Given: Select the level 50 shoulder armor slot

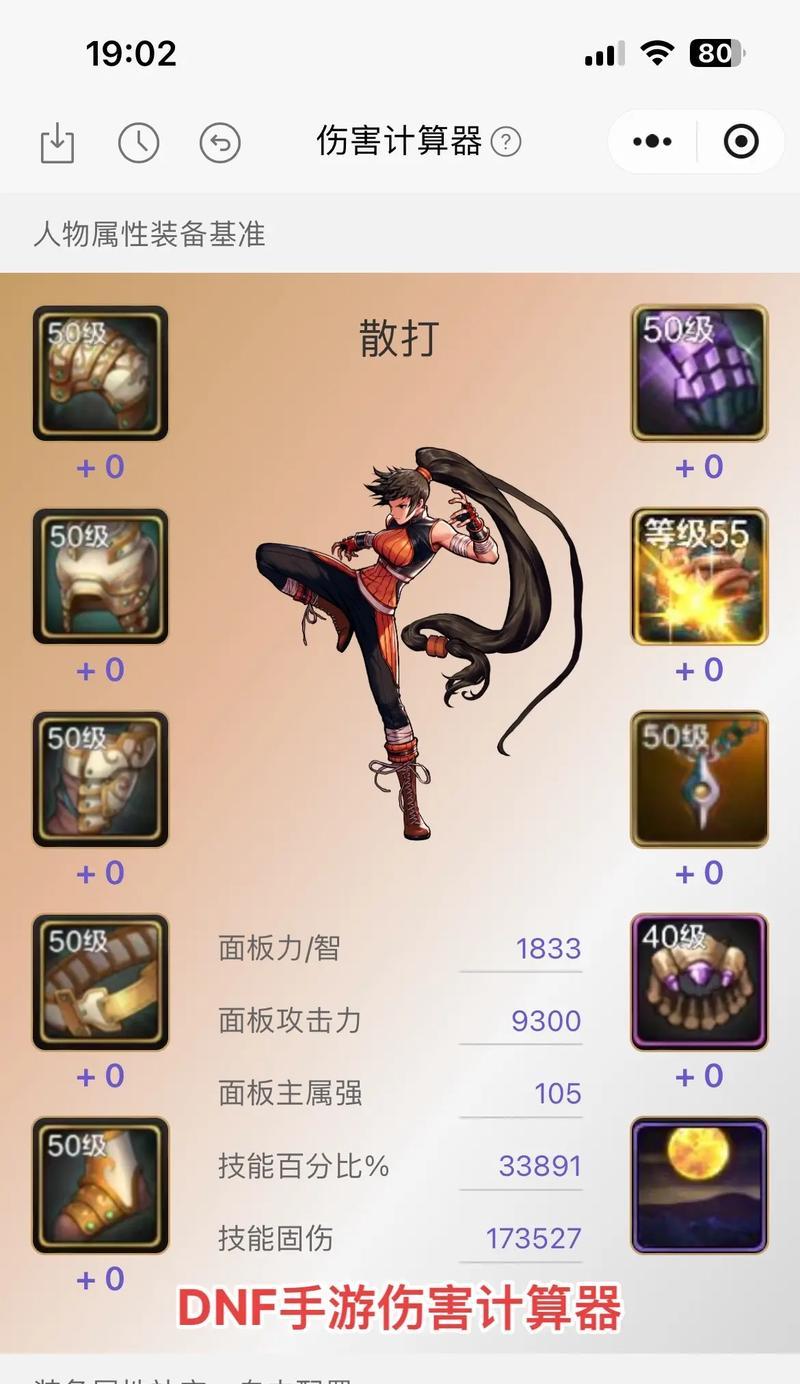Looking at the screenshot, I should pyautogui.click(x=100, y=373).
